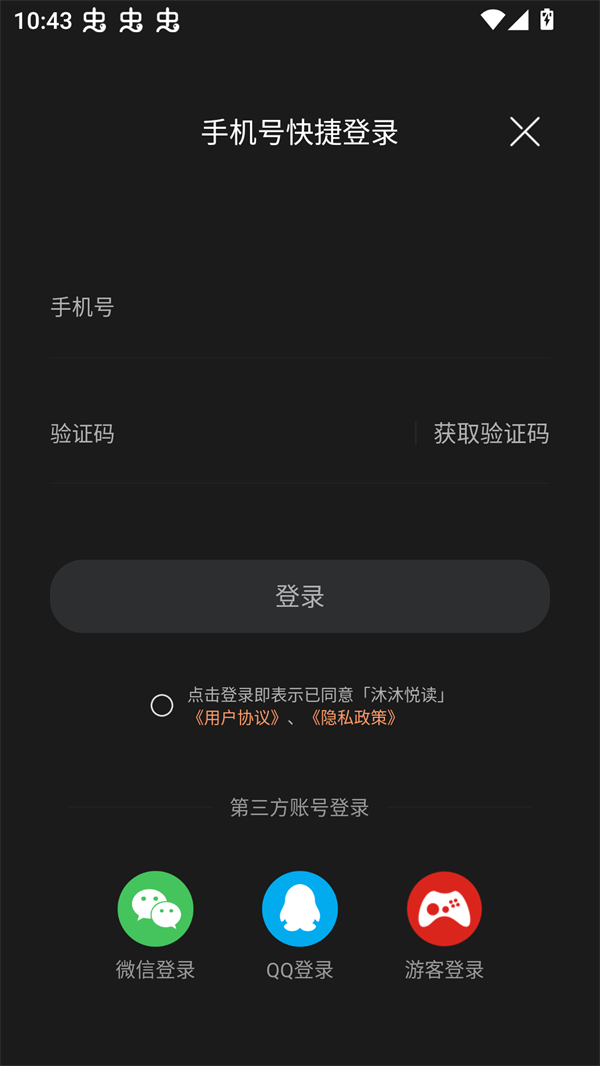Log in with 微信登录
Image resolution: width=600 pixels, height=1066 pixels.
pyautogui.click(x=155, y=909)
